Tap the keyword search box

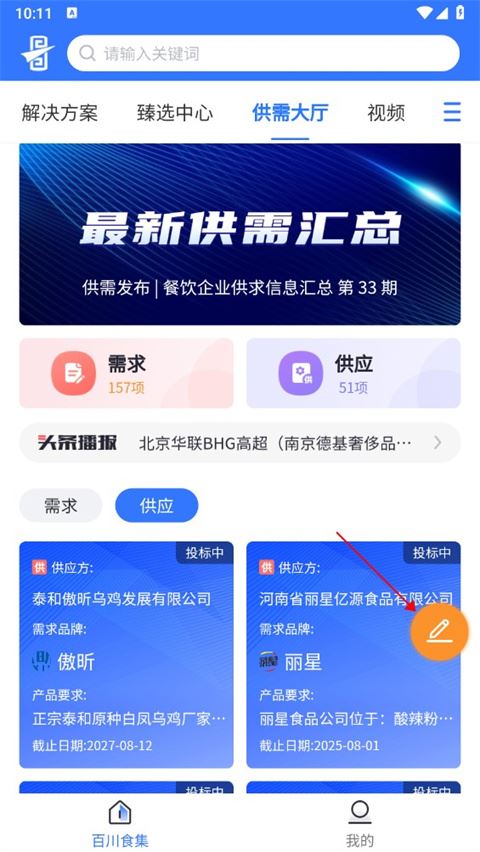pos(263,53)
